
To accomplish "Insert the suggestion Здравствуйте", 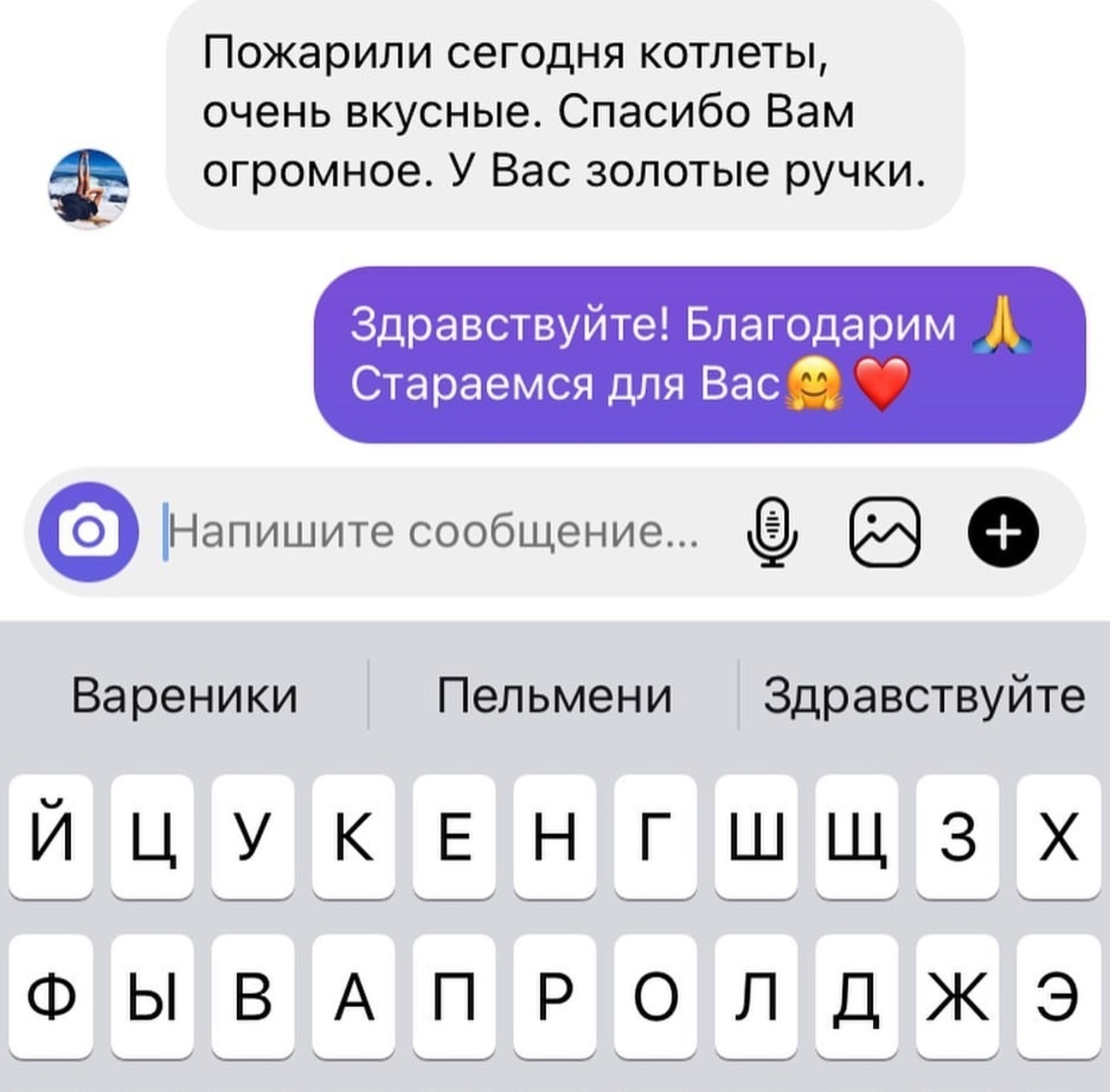I will coord(923,696).
